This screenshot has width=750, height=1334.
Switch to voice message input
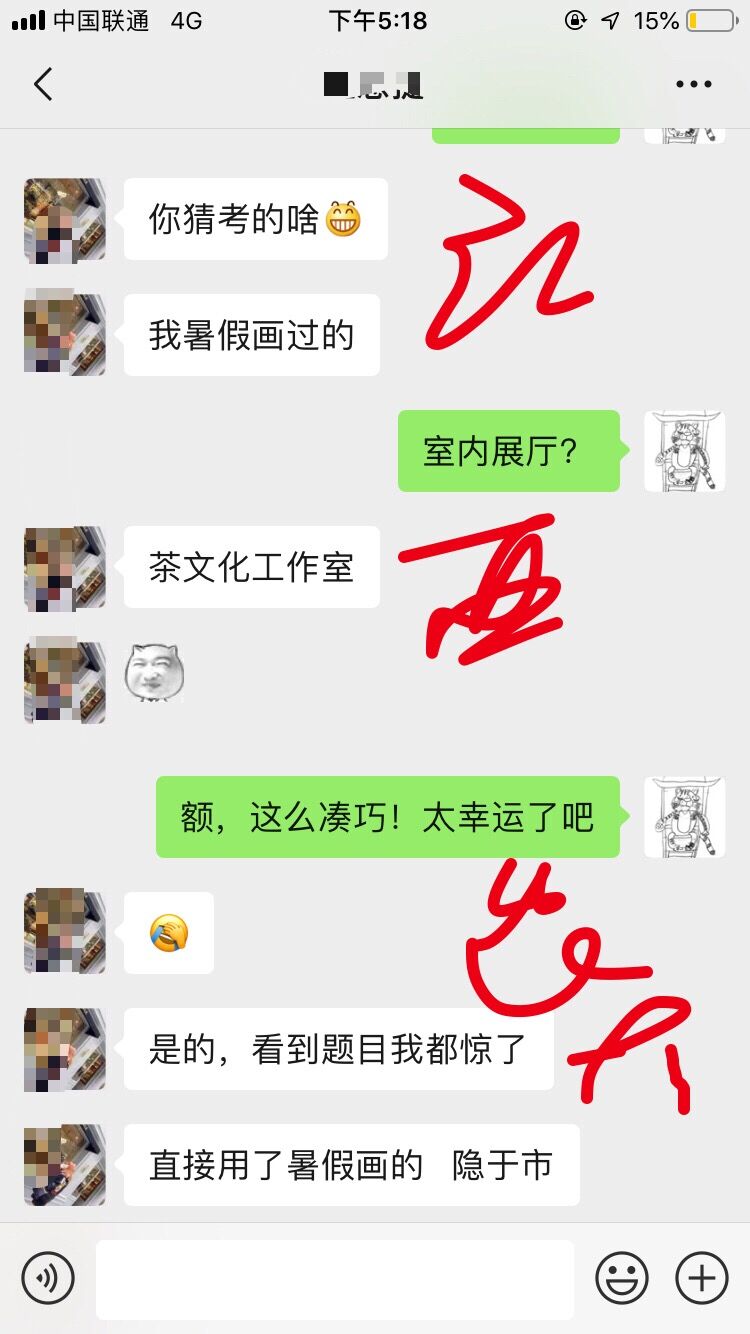[x=48, y=1277]
